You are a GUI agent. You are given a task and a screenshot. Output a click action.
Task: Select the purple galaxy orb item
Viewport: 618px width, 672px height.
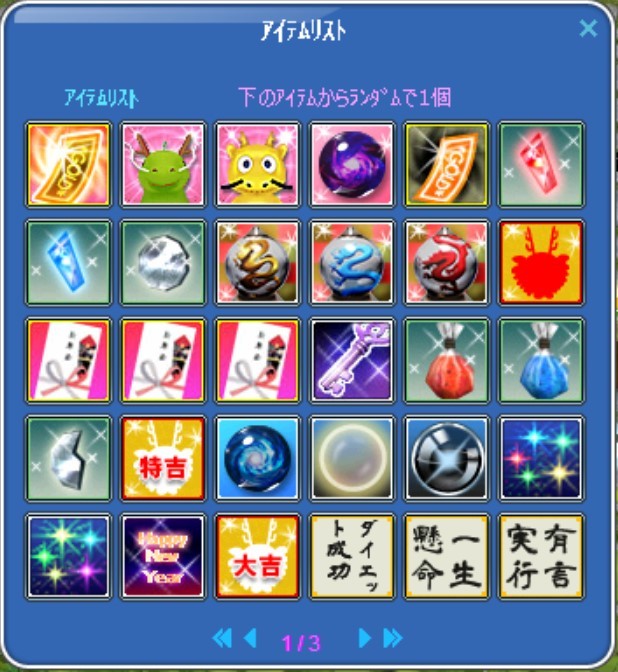(x=352, y=164)
